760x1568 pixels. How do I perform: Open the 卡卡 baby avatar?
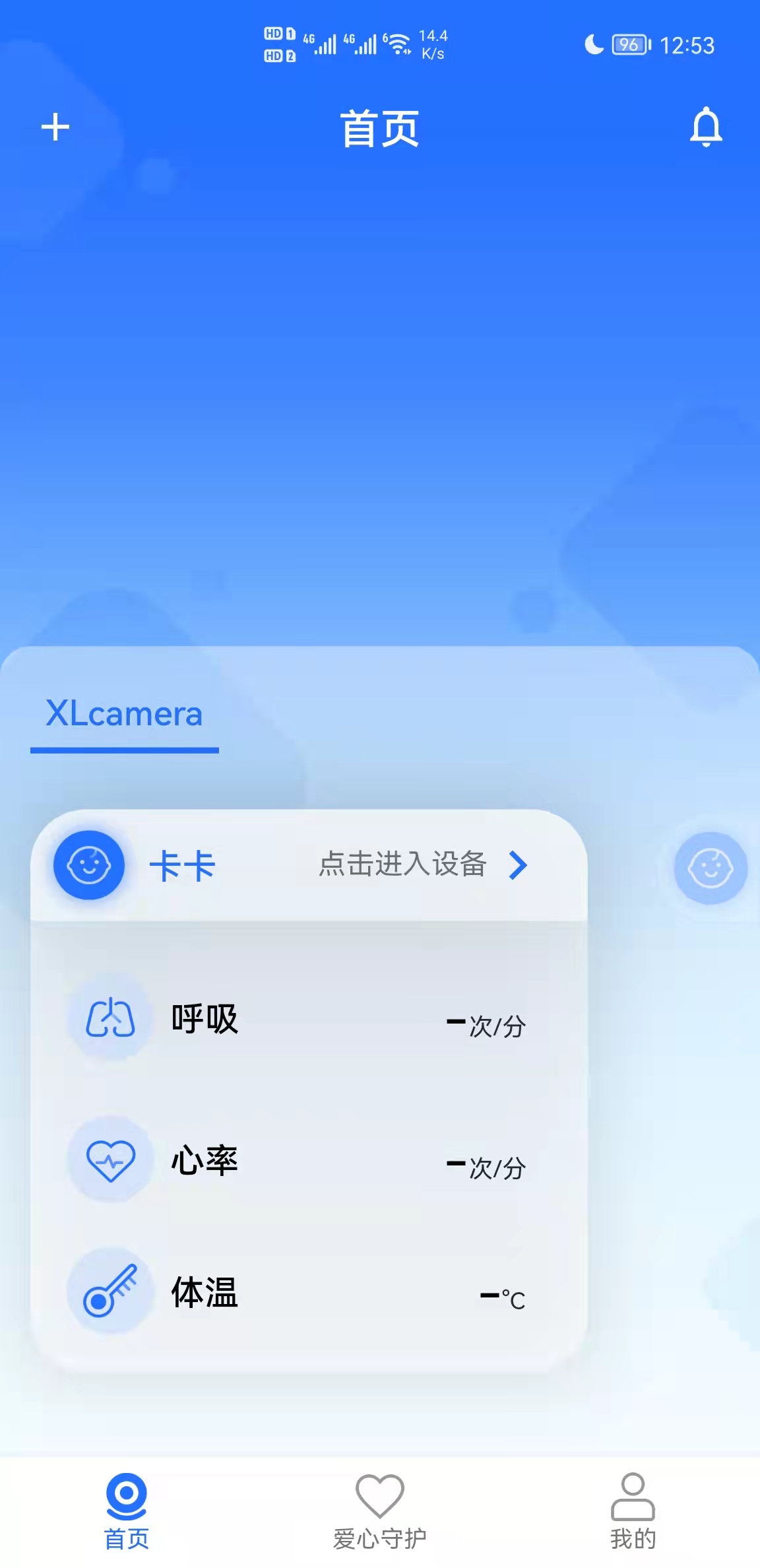tap(89, 865)
